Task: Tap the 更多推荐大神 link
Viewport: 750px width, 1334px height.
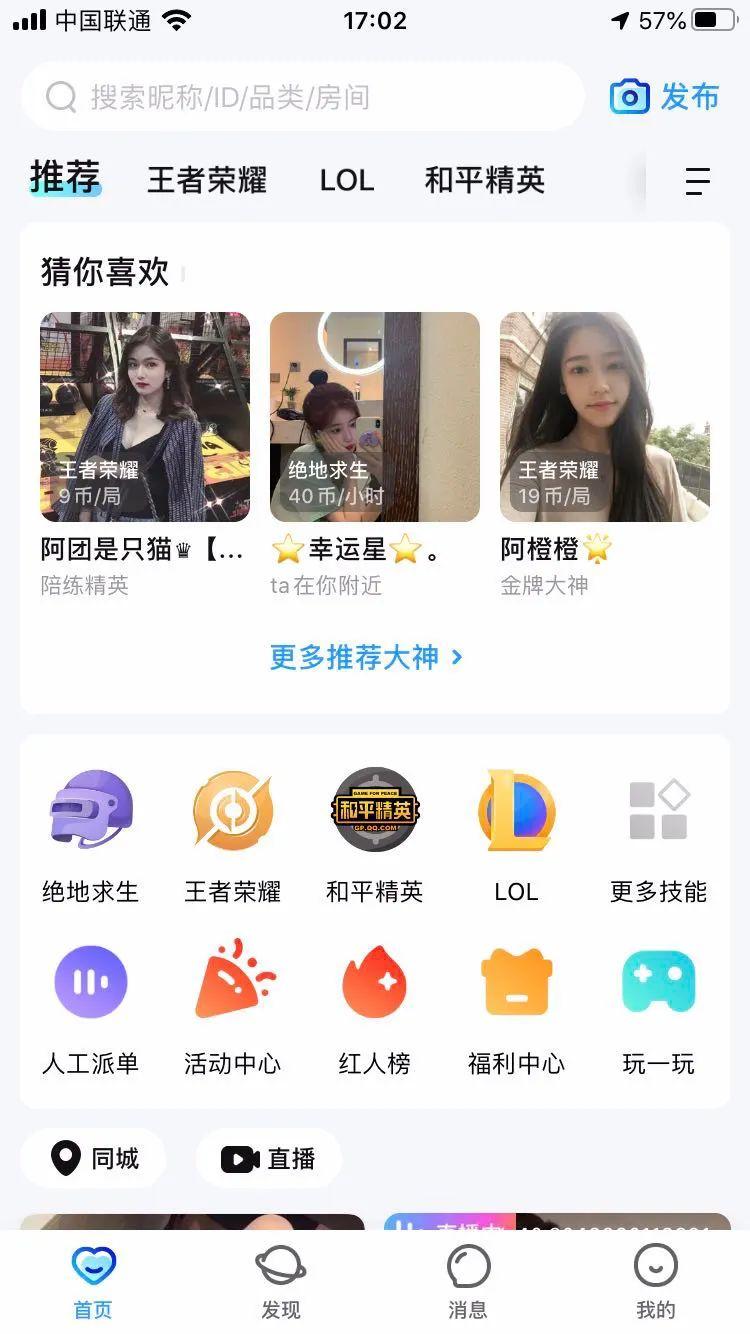Action: click(x=366, y=657)
